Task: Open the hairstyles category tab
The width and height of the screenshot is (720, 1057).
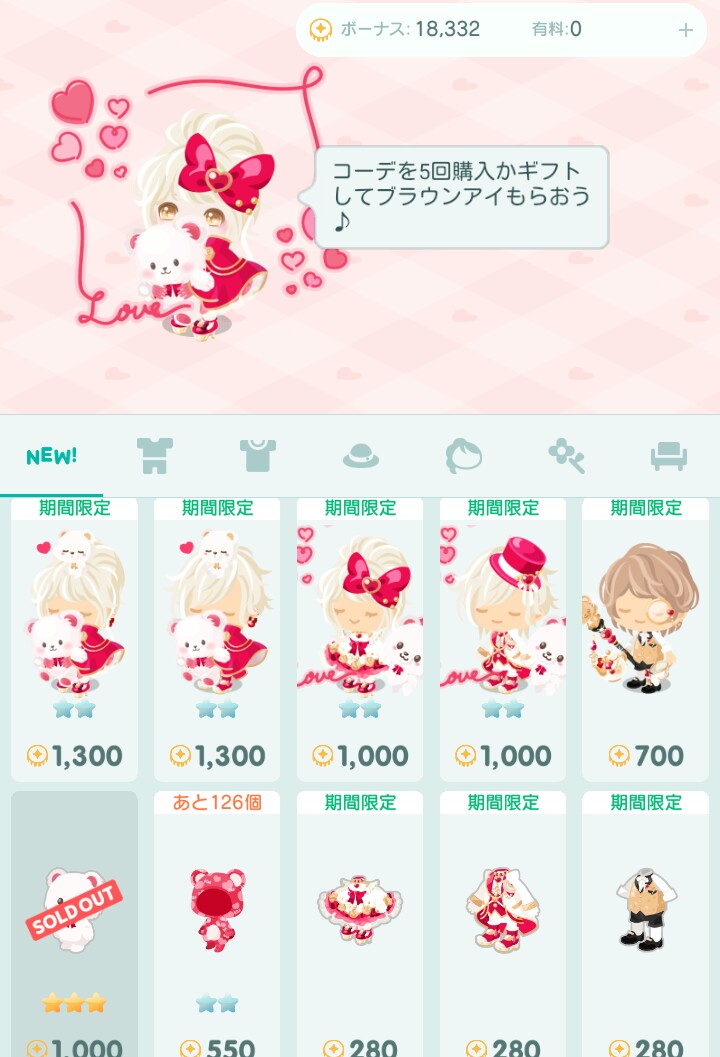Action: click(464, 457)
